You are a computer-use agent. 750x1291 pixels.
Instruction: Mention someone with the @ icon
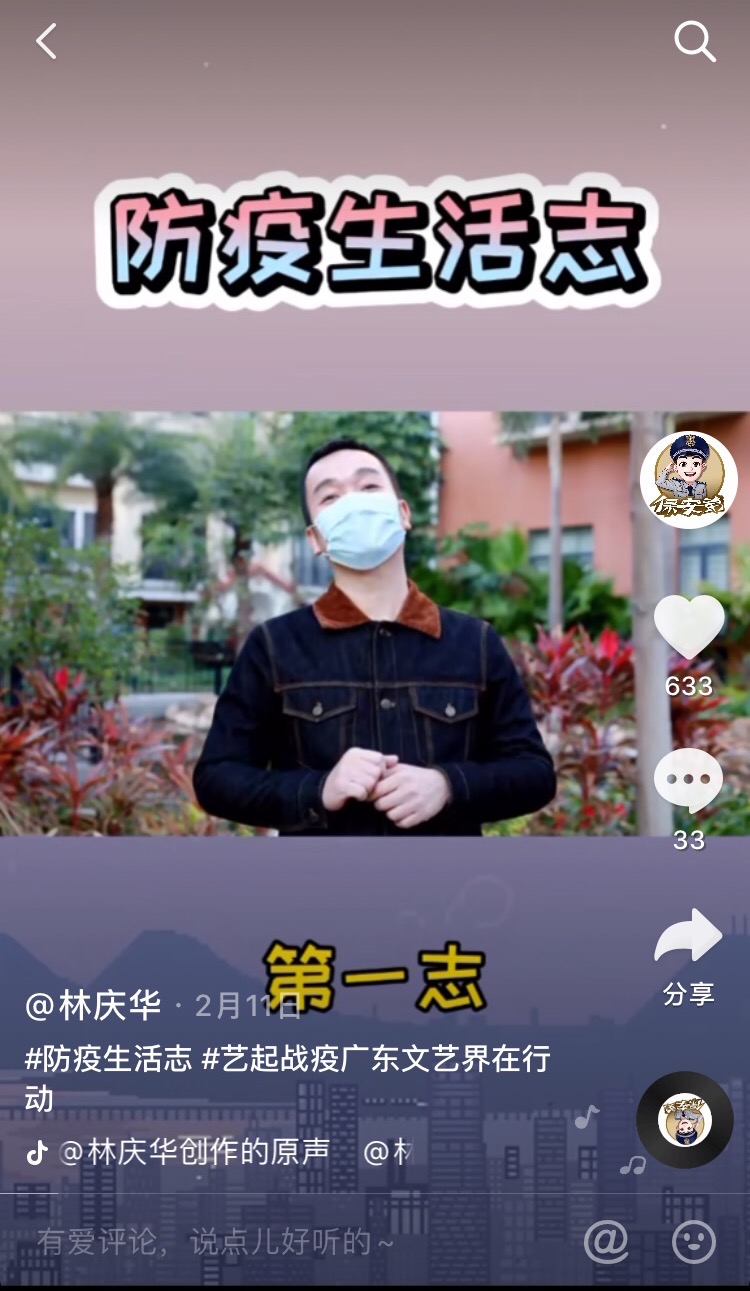pyautogui.click(x=606, y=1242)
